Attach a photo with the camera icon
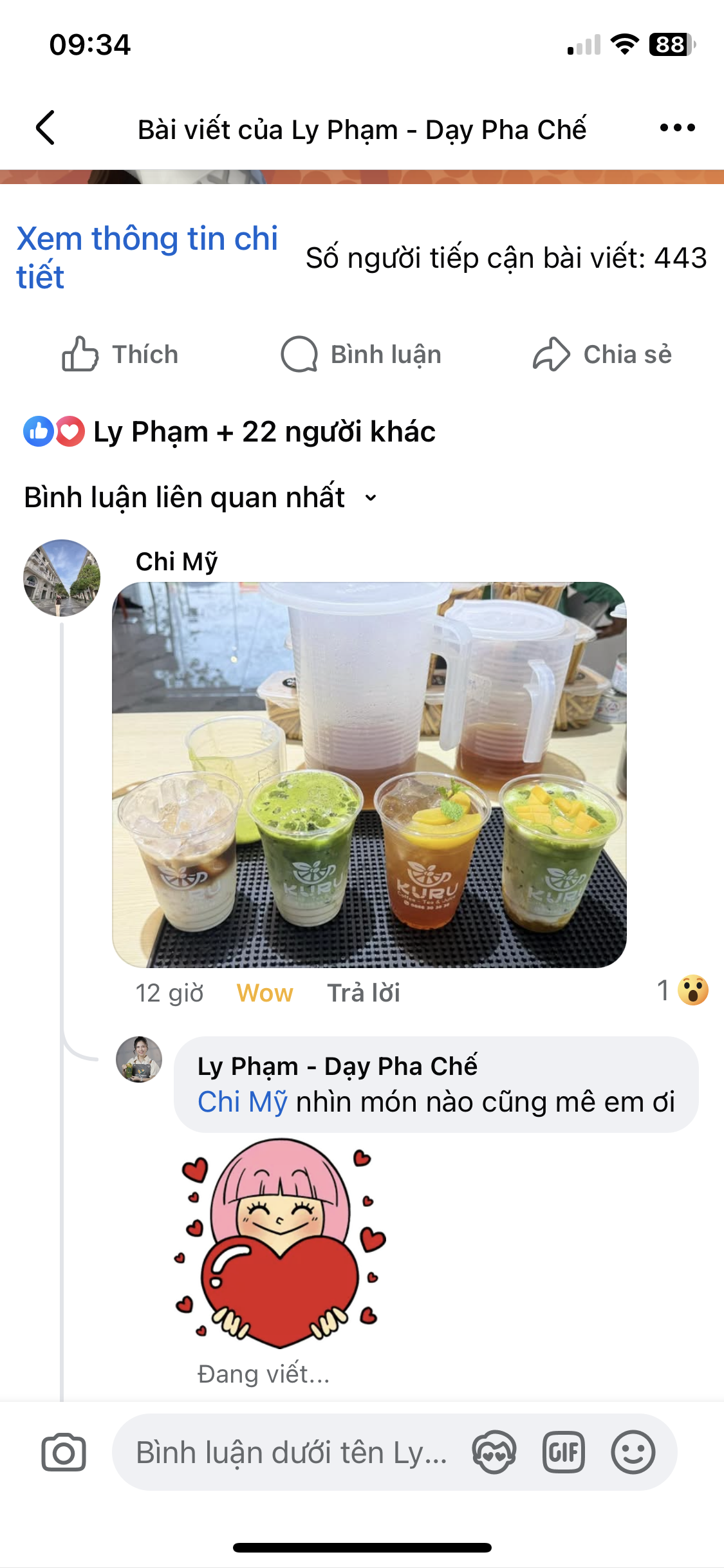The width and height of the screenshot is (724, 1568). (63, 1452)
